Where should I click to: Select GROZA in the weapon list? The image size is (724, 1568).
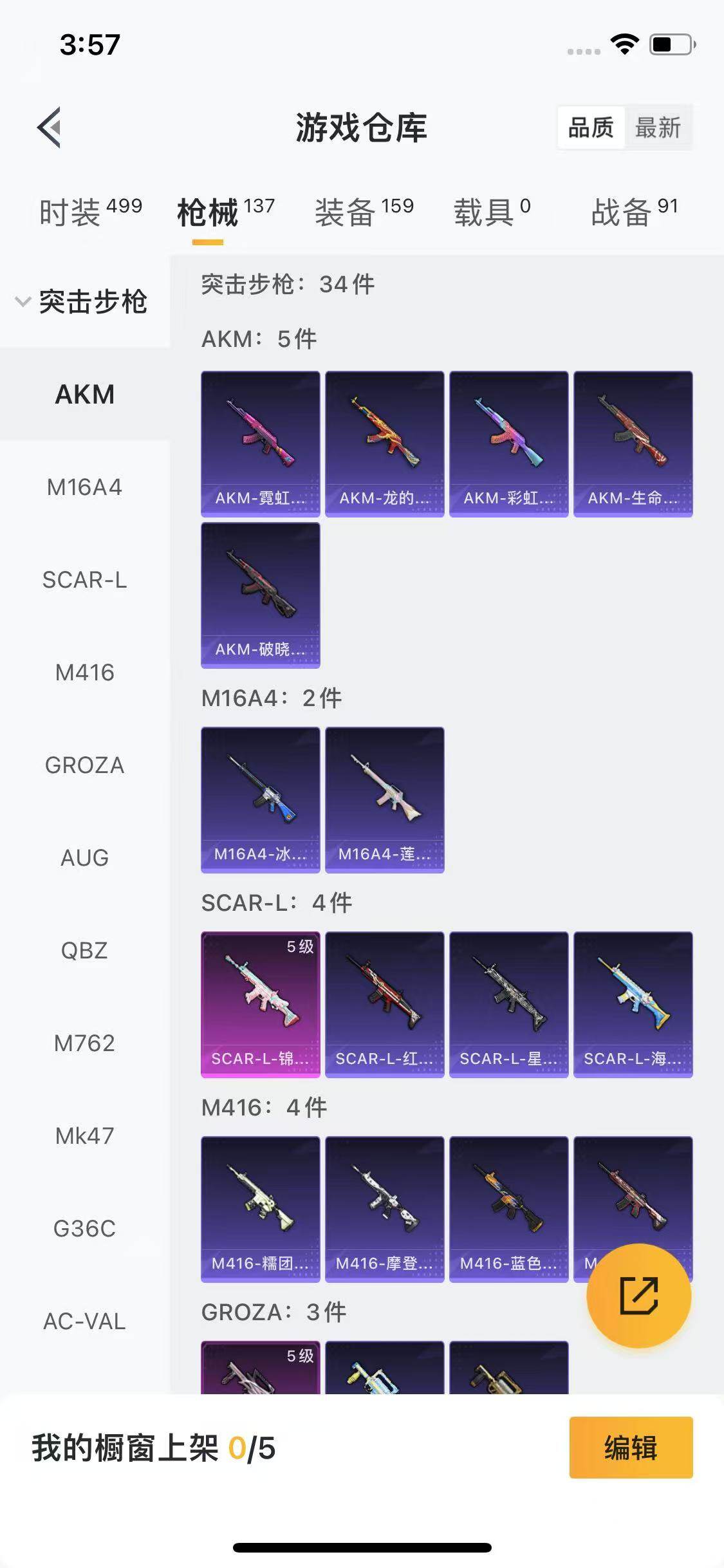84,765
